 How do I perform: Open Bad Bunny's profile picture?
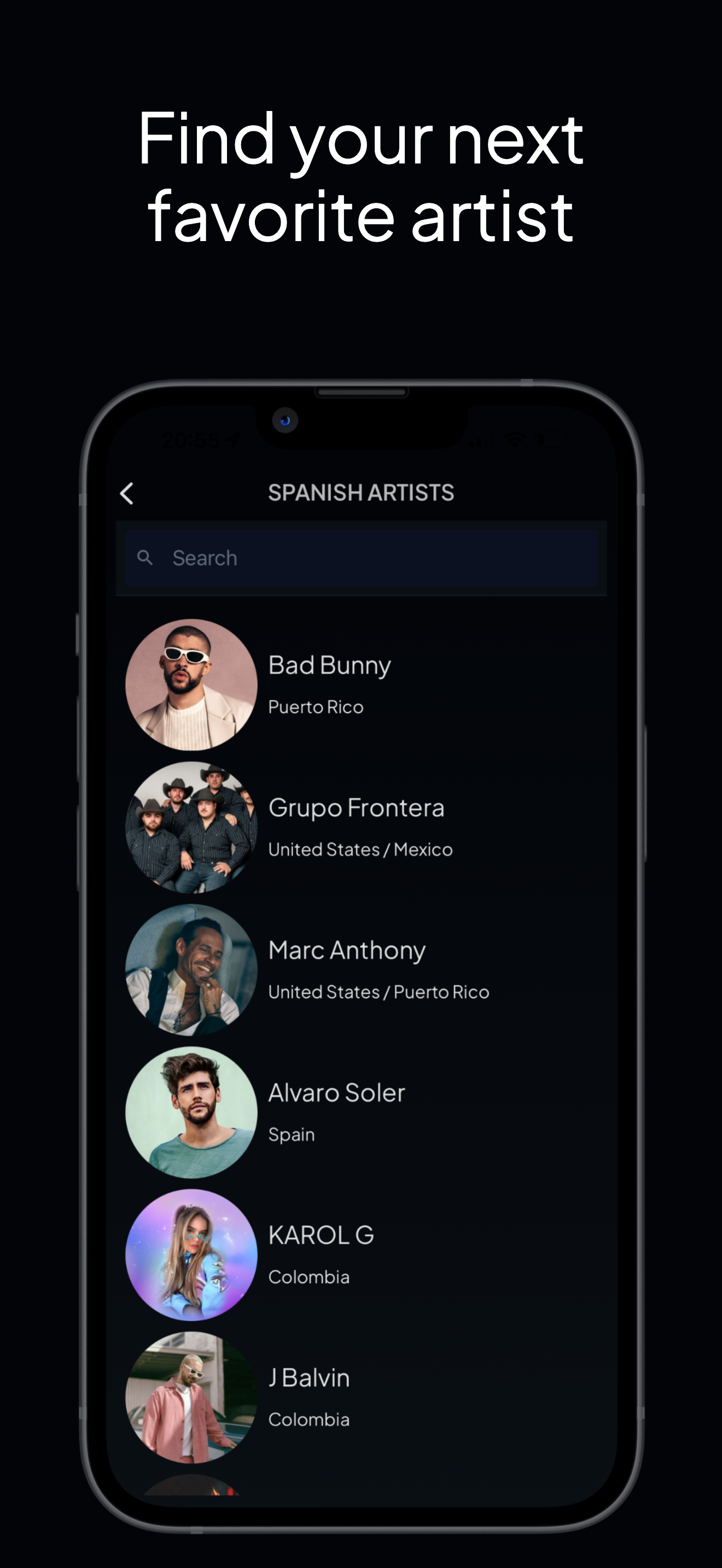coord(190,684)
